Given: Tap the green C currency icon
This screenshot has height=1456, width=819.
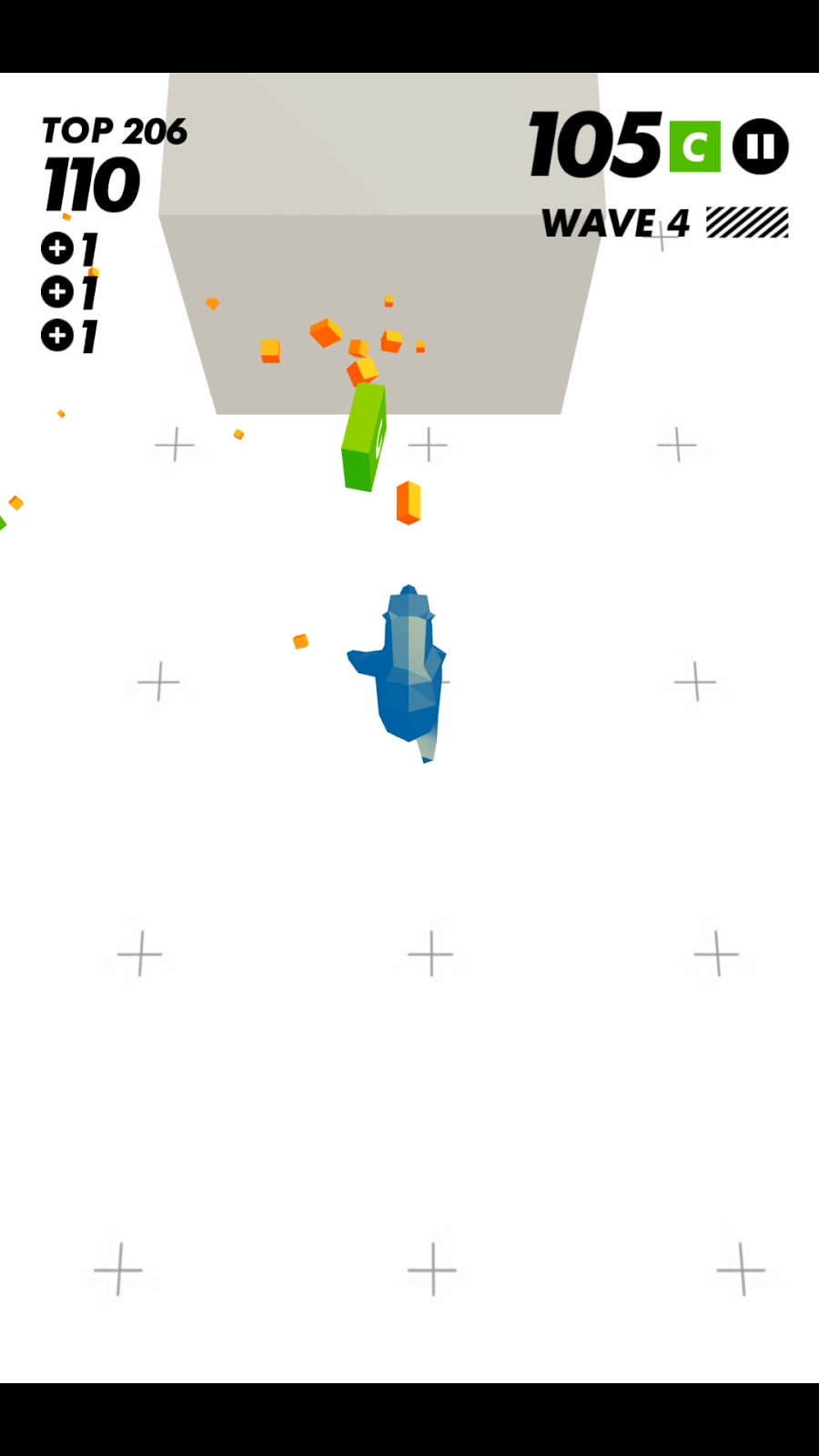Looking at the screenshot, I should [694, 147].
